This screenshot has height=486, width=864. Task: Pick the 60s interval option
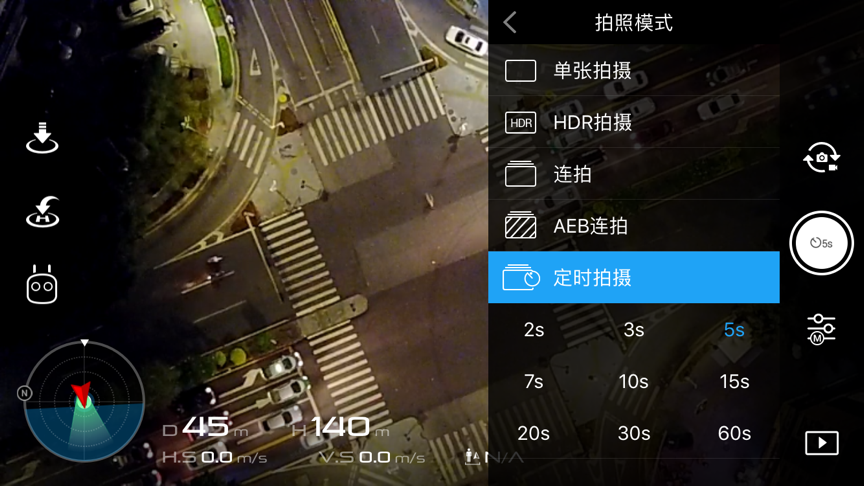(734, 433)
